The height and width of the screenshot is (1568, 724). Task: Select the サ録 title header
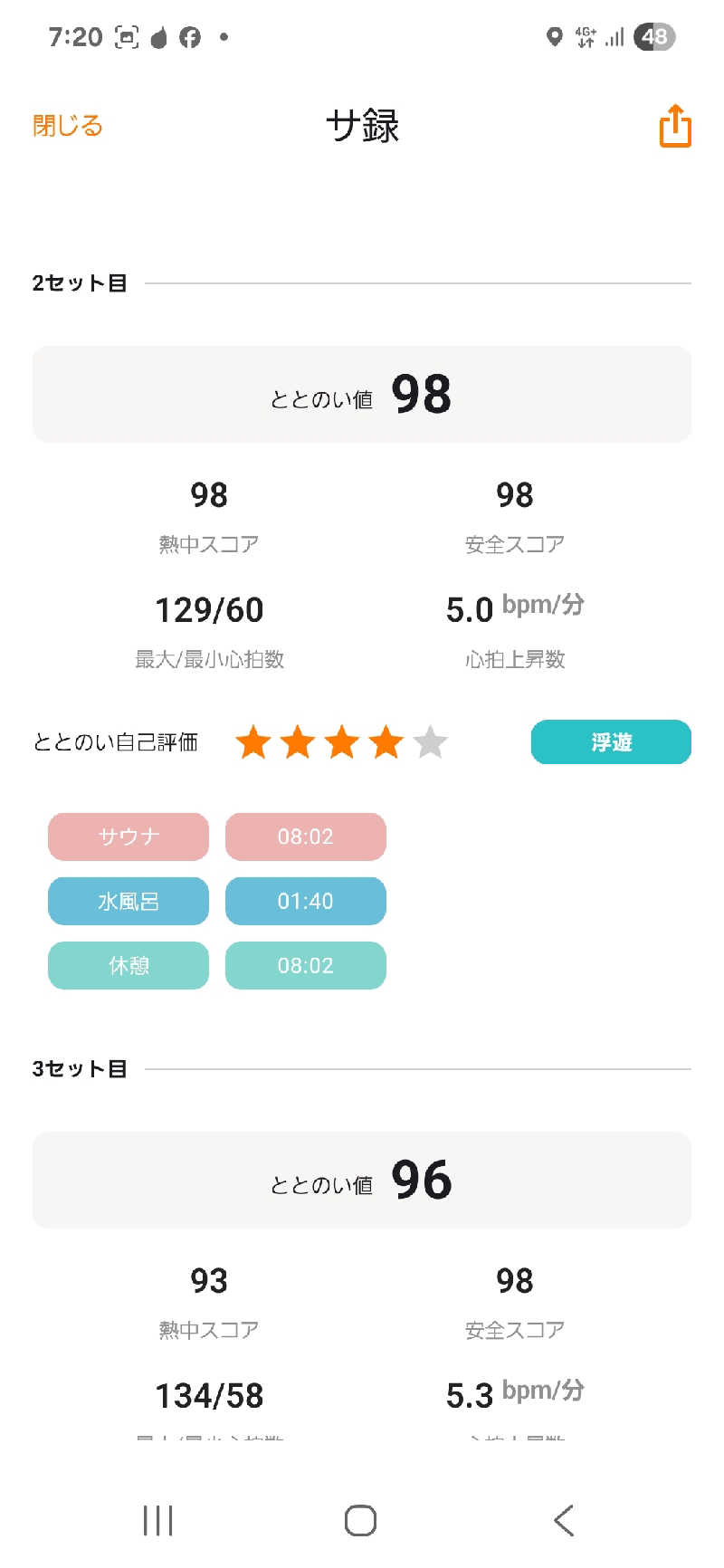coord(362,127)
